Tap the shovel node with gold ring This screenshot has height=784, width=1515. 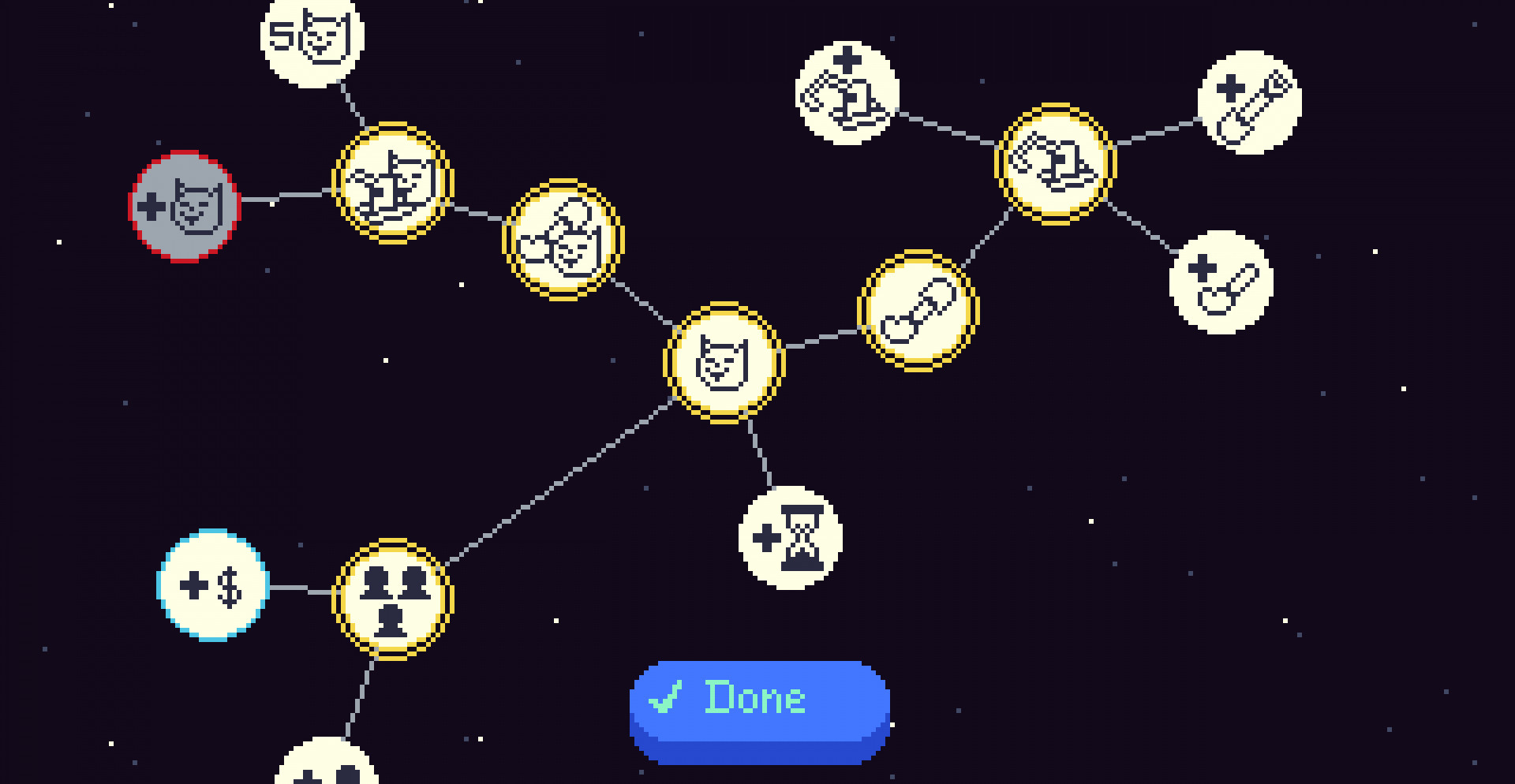(918, 310)
